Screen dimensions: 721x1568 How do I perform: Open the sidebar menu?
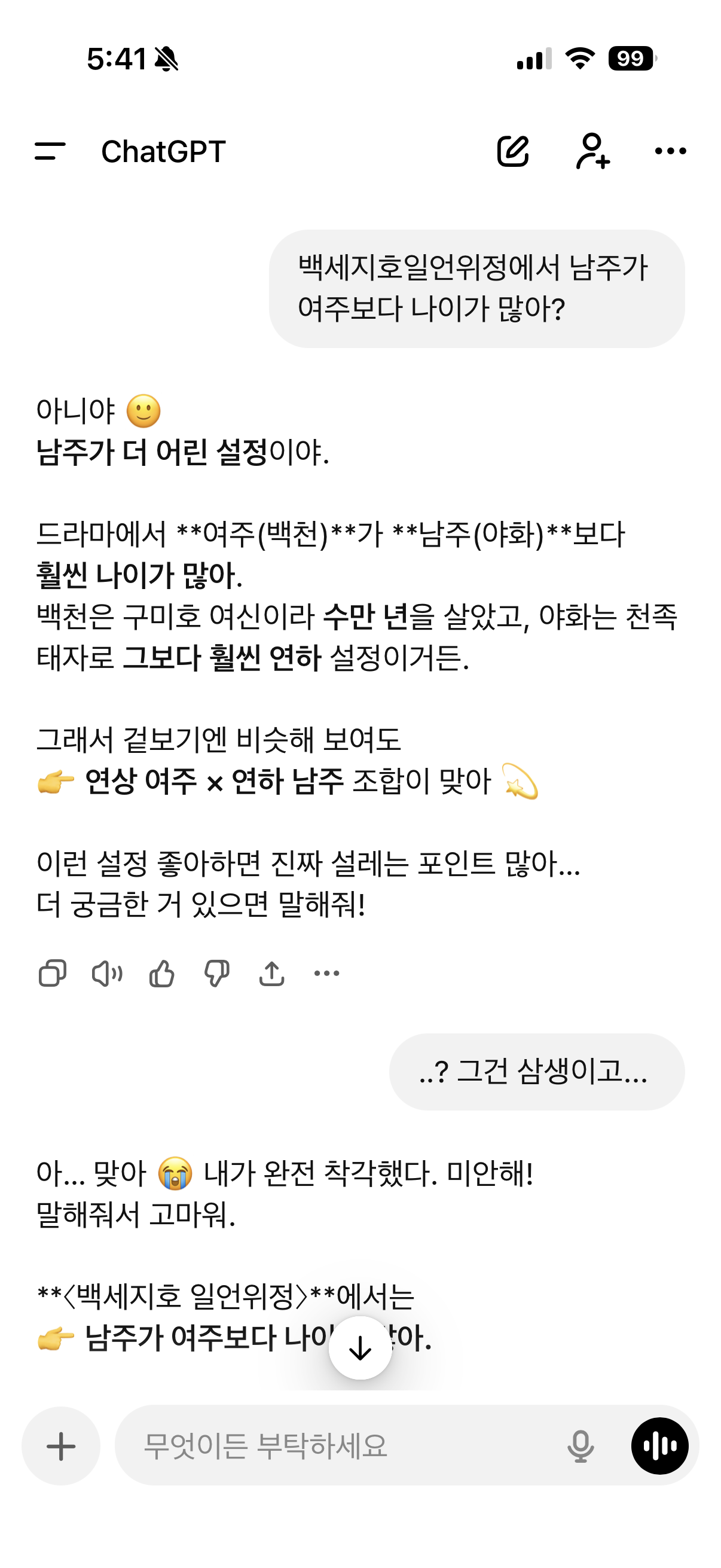[50, 151]
